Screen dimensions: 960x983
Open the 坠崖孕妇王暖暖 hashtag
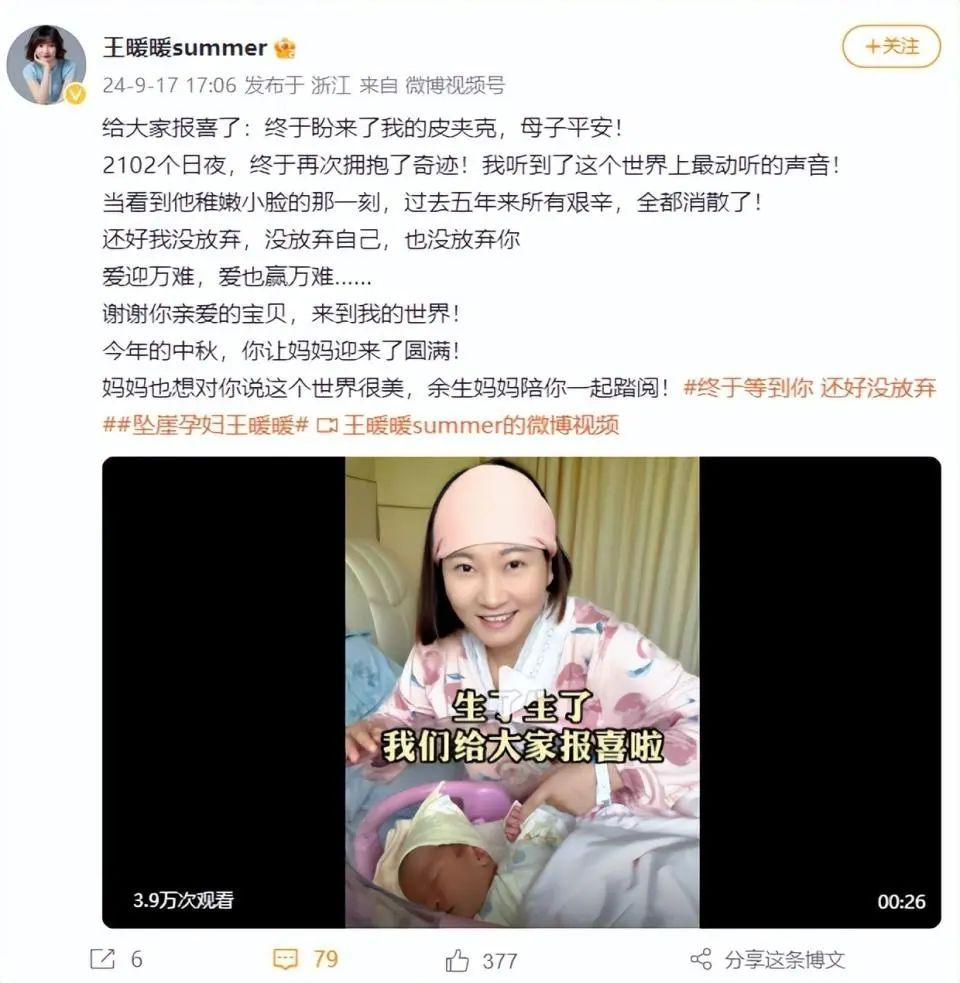pos(205,425)
